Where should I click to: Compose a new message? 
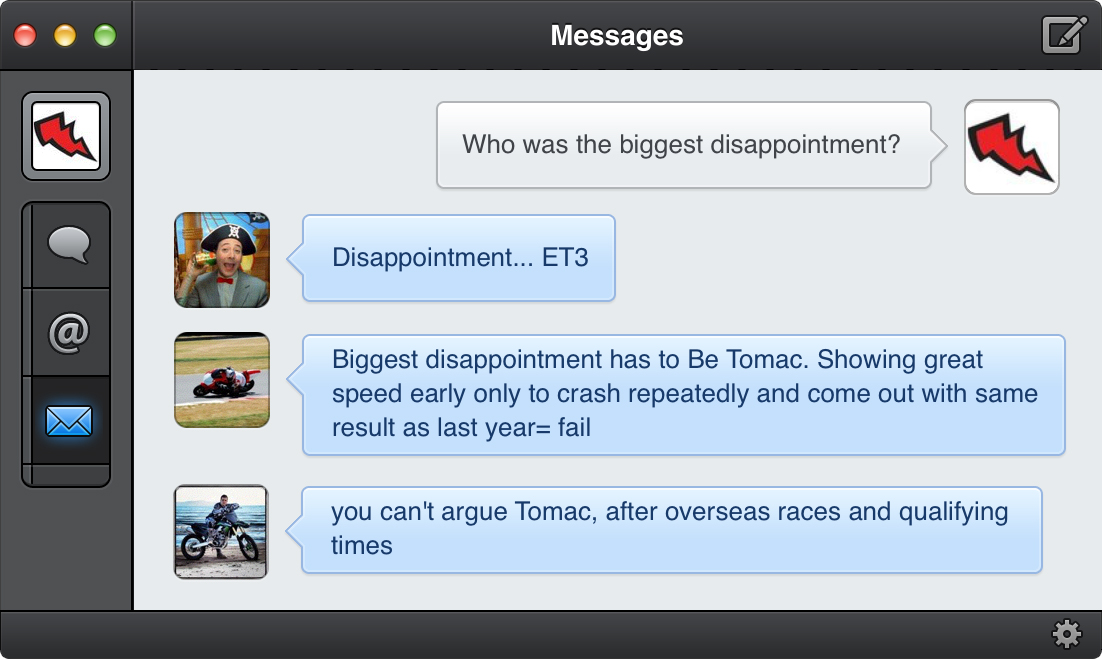tap(1064, 36)
